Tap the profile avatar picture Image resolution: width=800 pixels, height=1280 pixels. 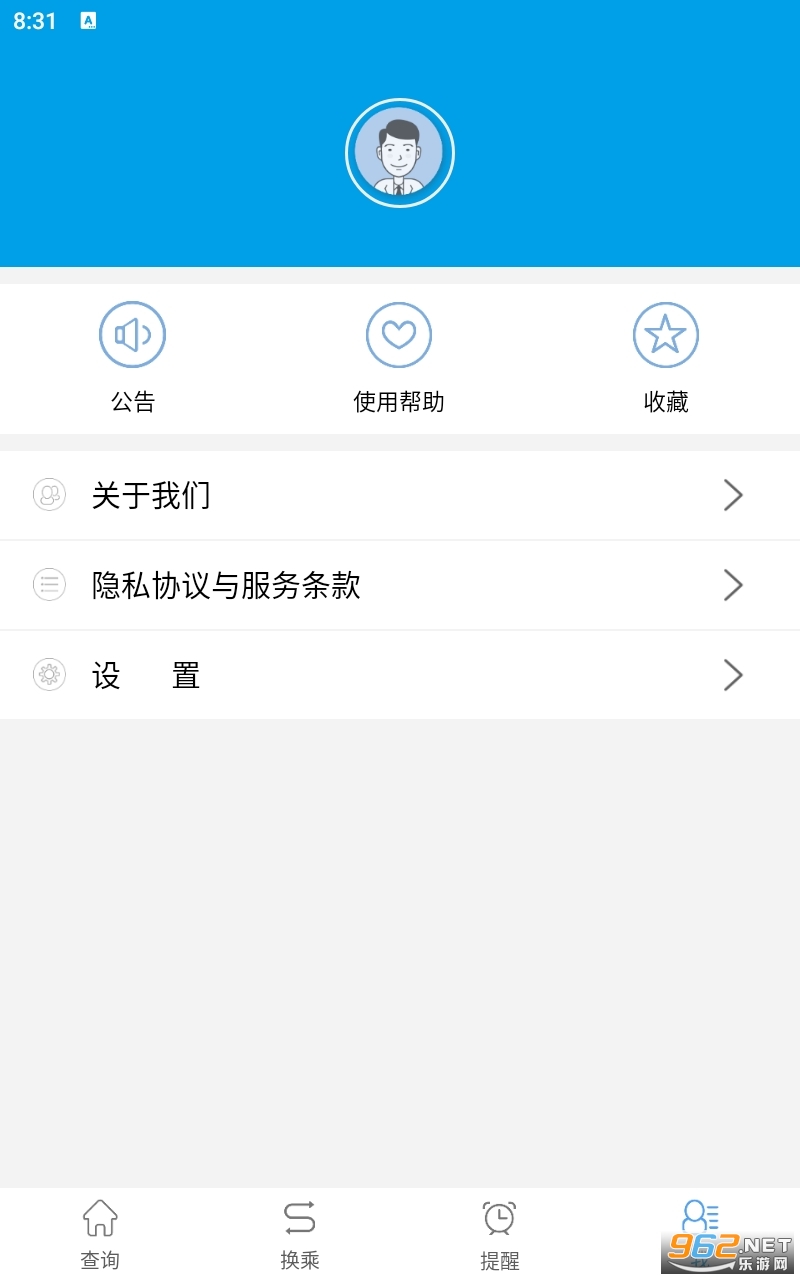400,153
